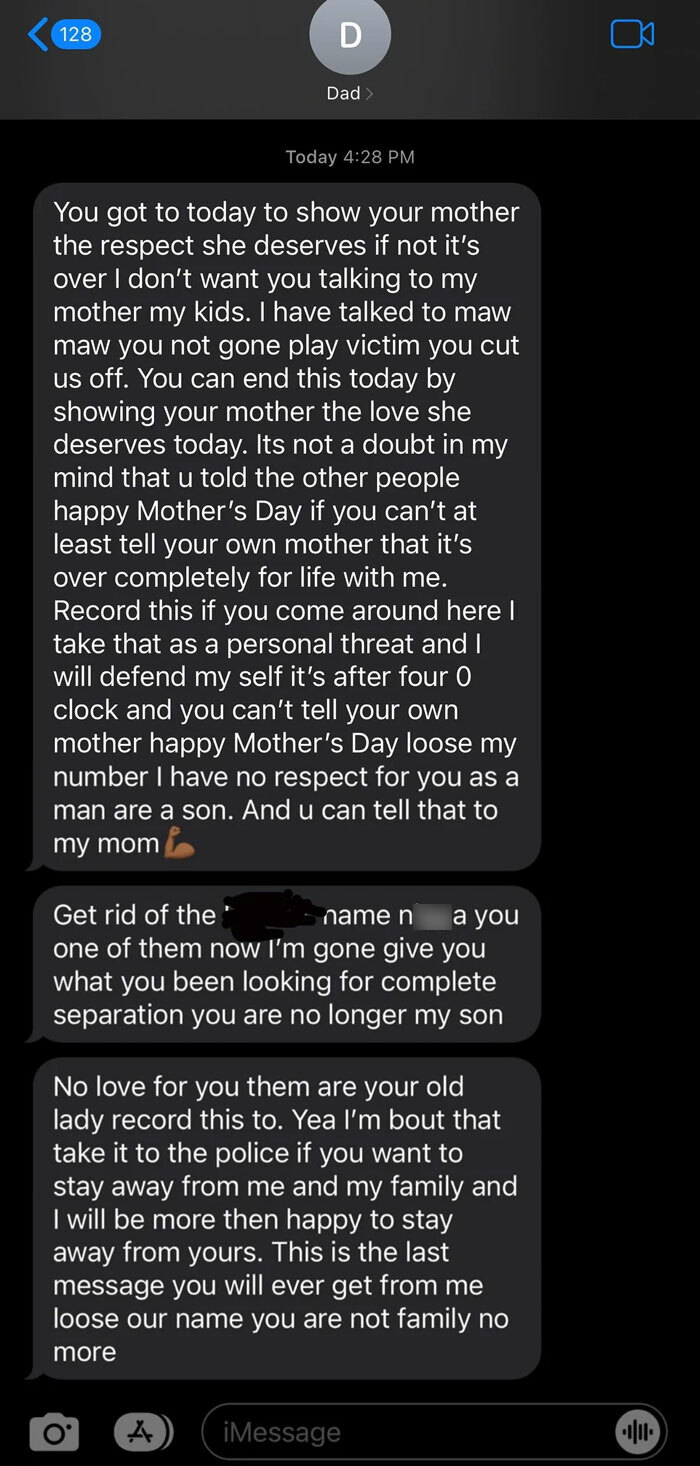Open the camera to attach a photo
Viewport: 700px width, 1466px height.
pos(54,1432)
